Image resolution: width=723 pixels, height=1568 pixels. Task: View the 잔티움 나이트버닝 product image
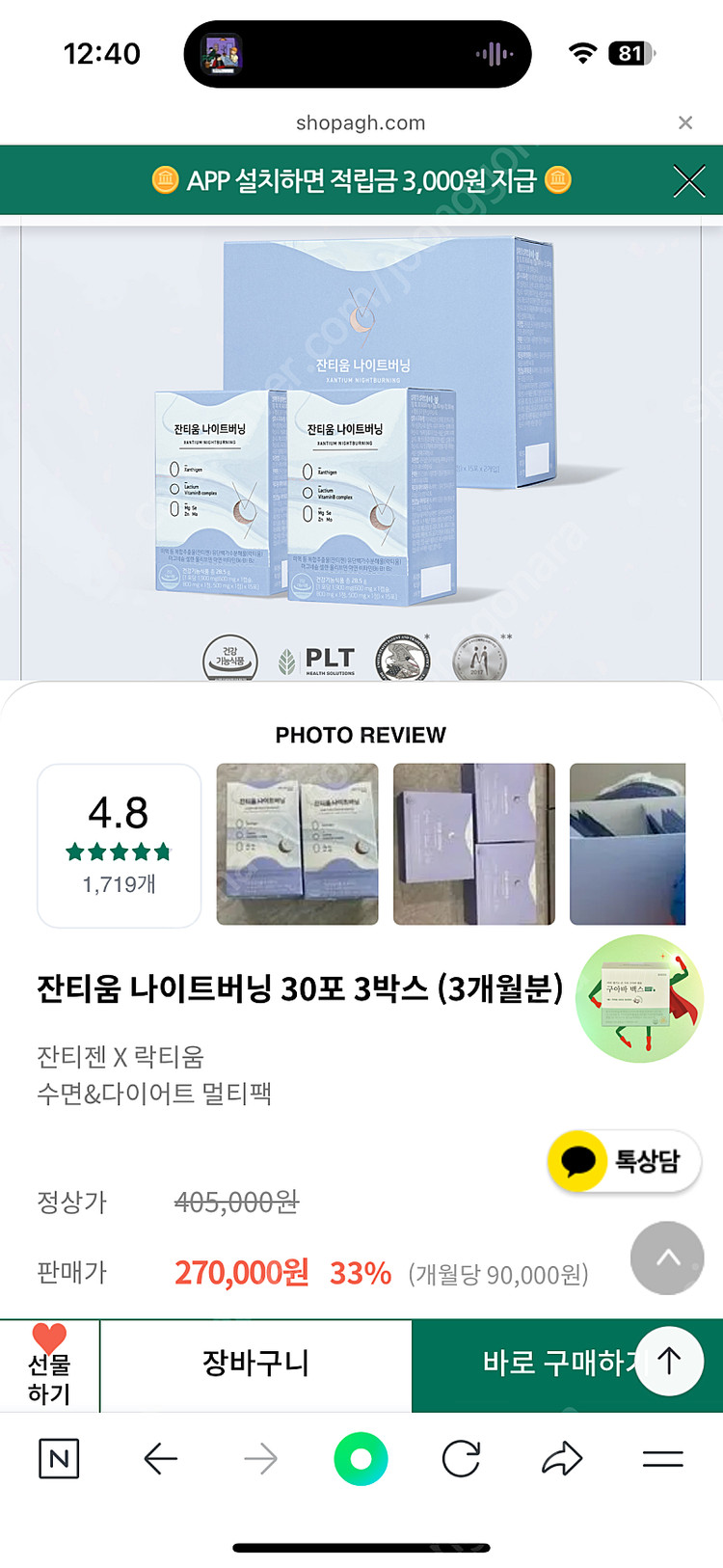tap(361, 444)
